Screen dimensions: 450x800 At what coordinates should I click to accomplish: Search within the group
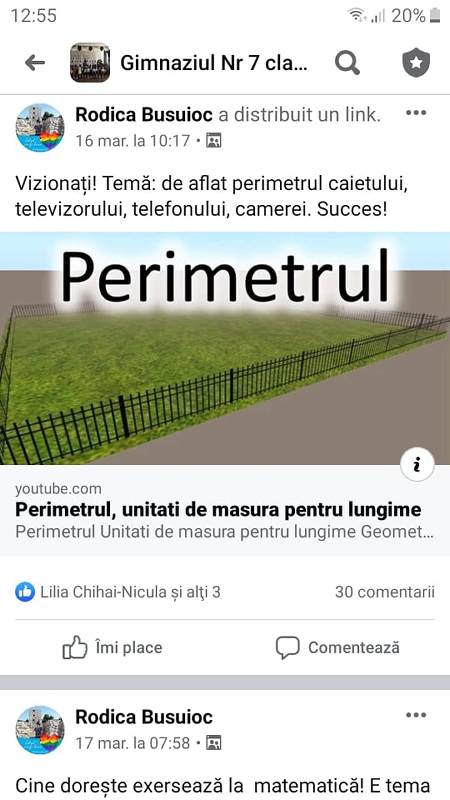[x=347, y=63]
